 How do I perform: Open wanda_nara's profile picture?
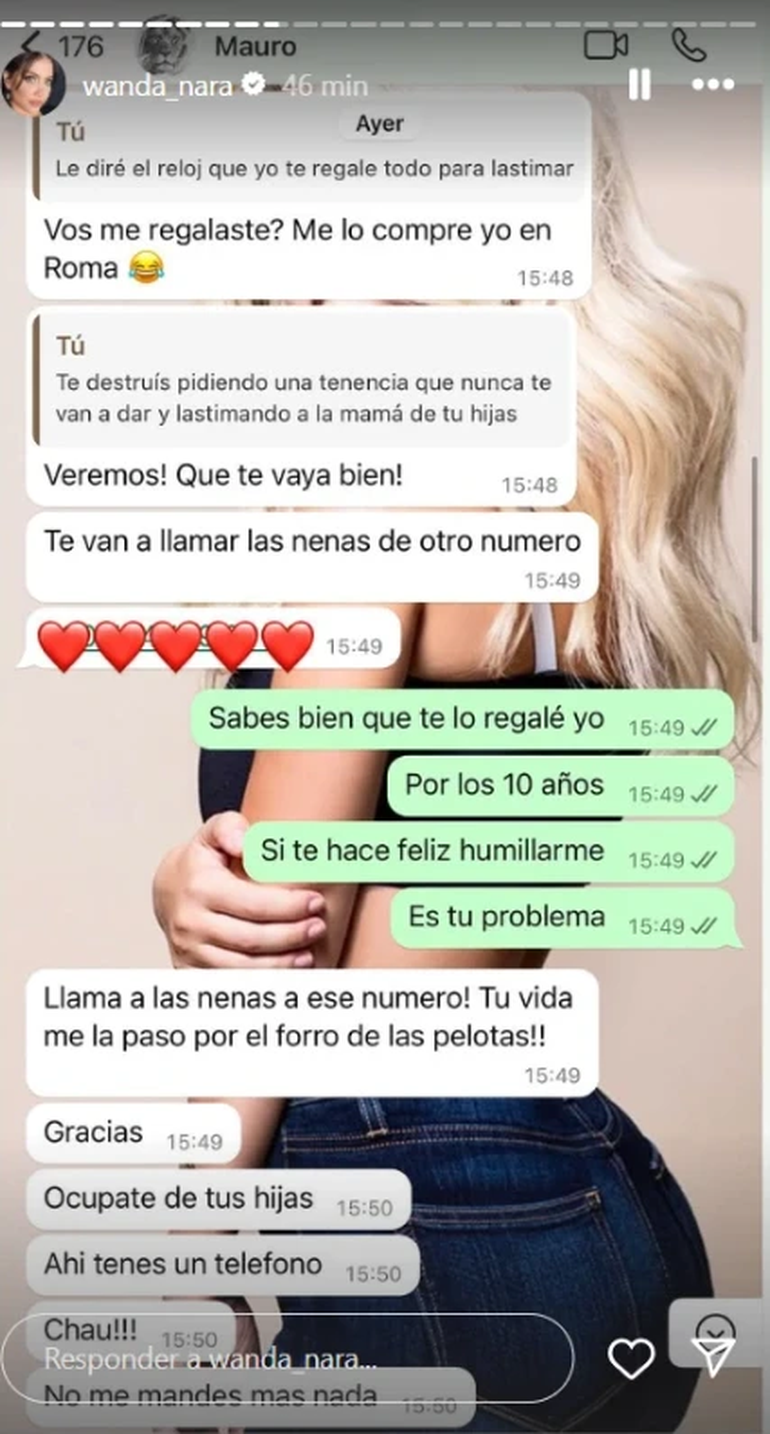[x=34, y=84]
